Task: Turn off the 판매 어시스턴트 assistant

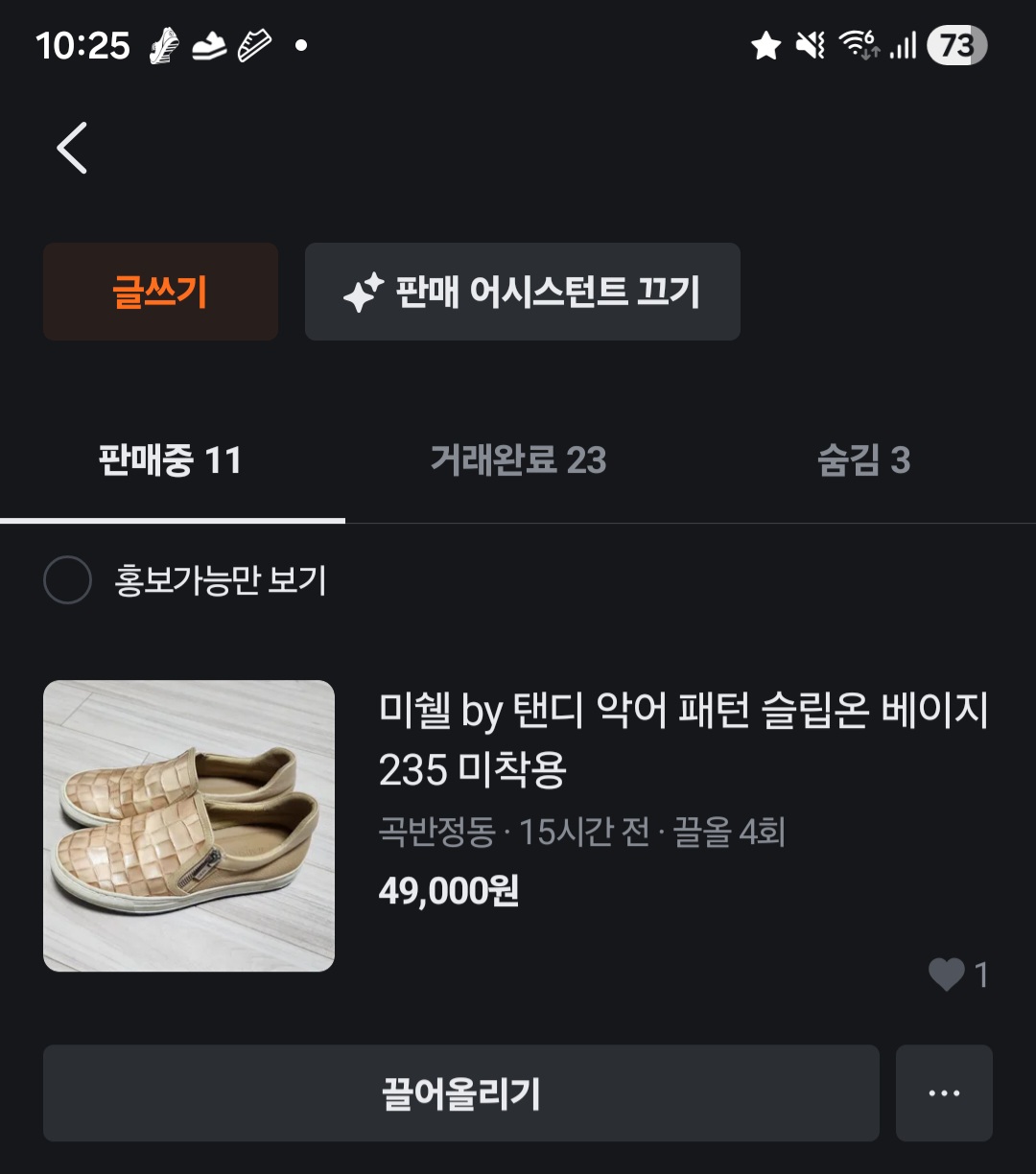Action: pyautogui.click(x=523, y=292)
